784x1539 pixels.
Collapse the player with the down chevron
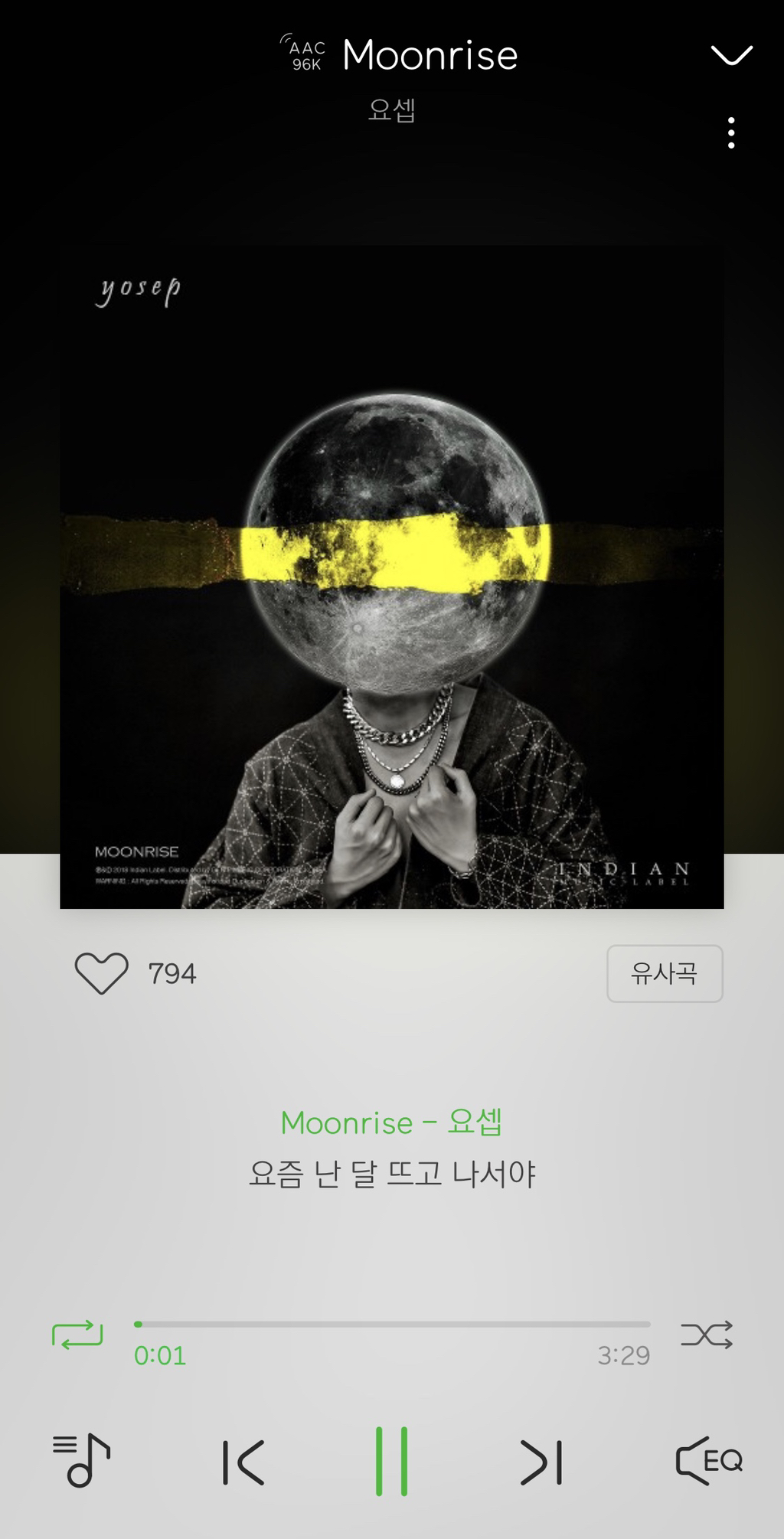pyautogui.click(x=731, y=55)
